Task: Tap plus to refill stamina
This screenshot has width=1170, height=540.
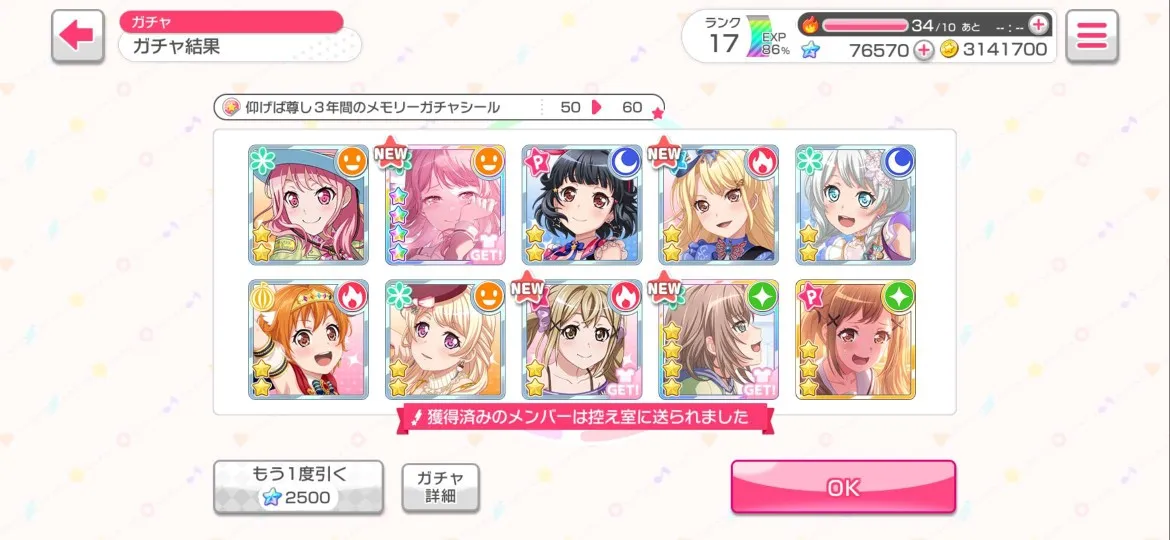Action: click(1039, 25)
